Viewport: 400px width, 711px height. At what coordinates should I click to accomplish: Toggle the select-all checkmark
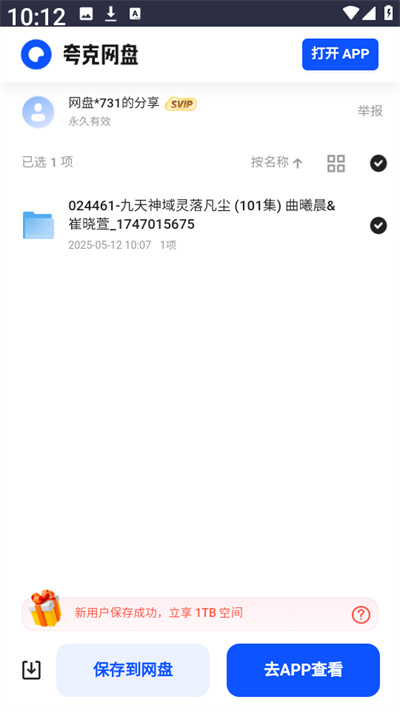point(378,163)
